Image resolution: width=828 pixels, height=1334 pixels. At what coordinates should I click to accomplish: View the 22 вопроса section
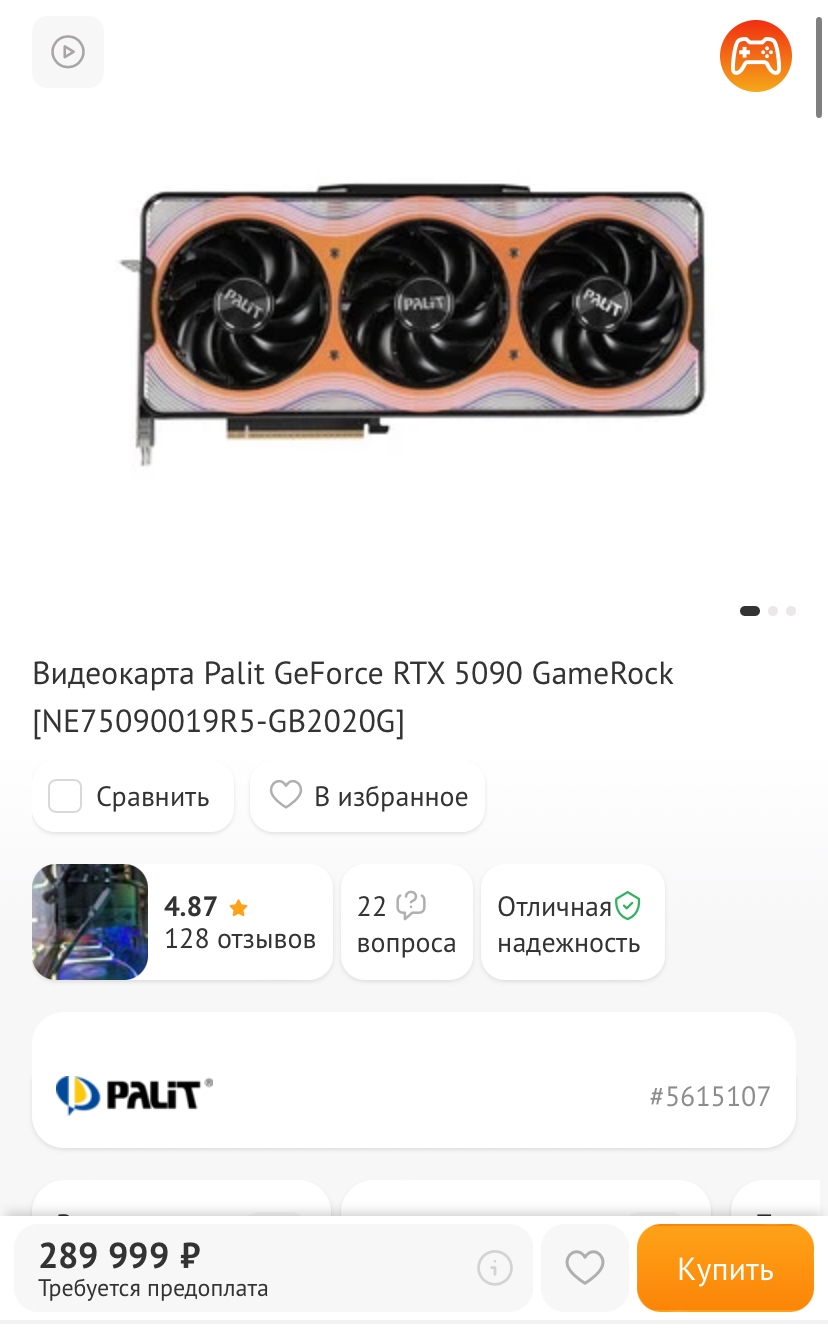(406, 922)
